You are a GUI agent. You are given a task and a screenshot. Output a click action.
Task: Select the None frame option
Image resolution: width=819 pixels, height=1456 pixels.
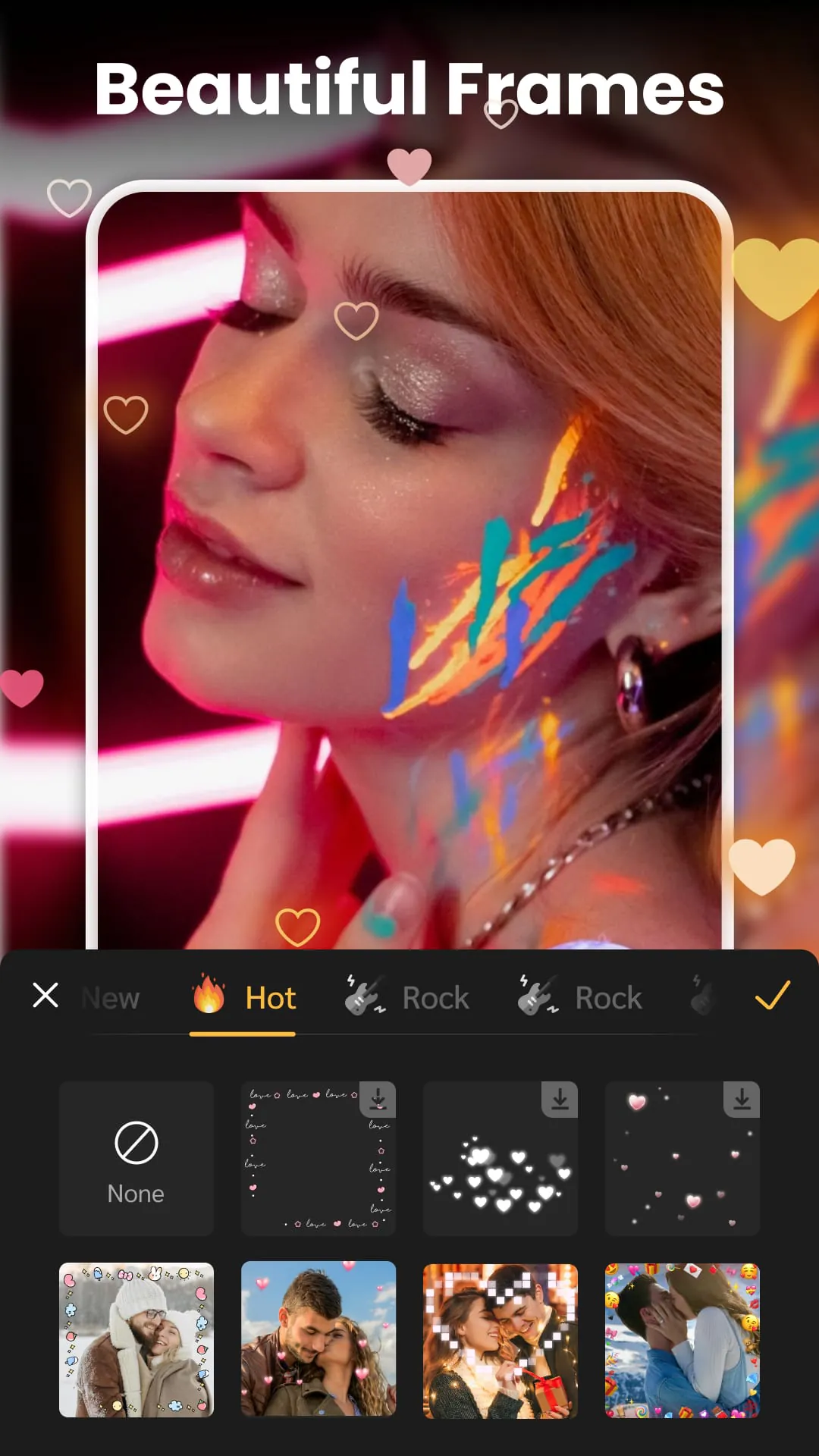pos(136,1158)
